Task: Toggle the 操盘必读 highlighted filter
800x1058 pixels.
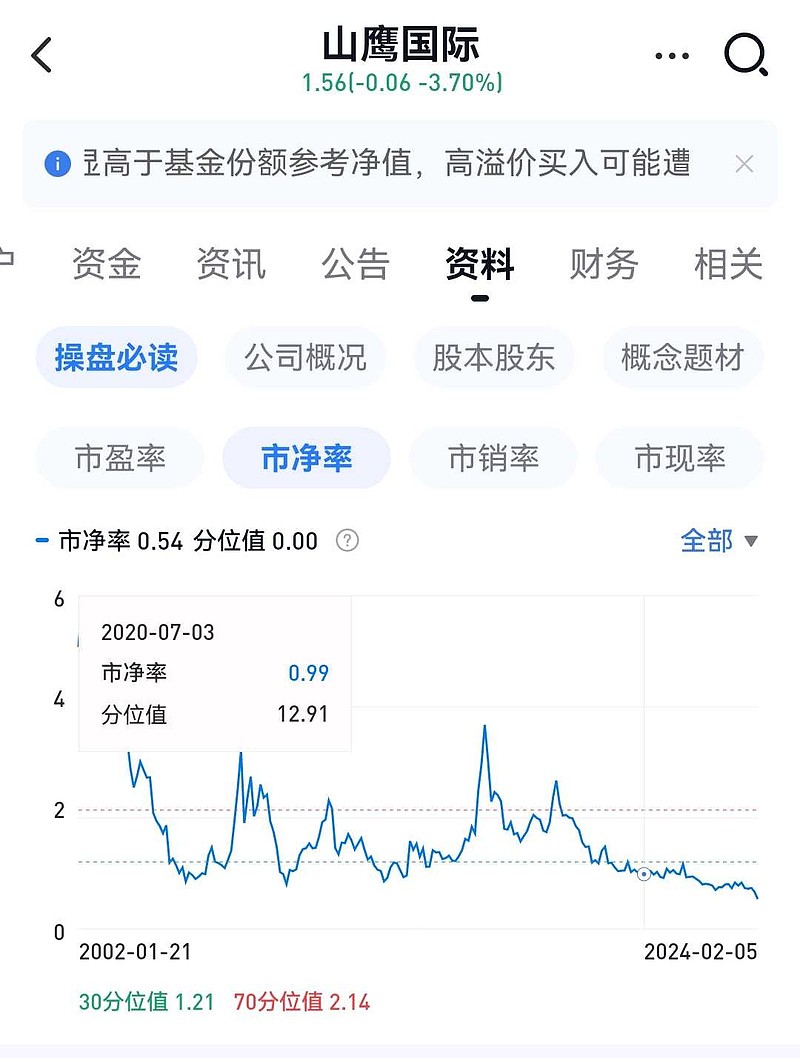Action: [116, 357]
